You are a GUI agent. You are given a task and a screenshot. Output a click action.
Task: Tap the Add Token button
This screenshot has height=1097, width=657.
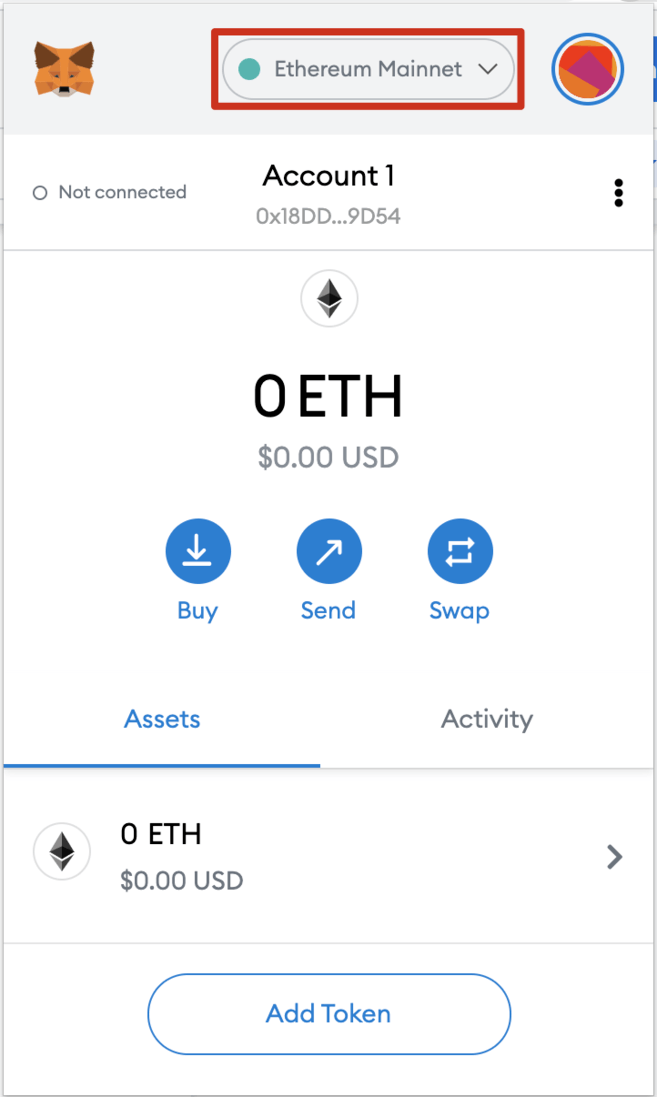[328, 1014]
